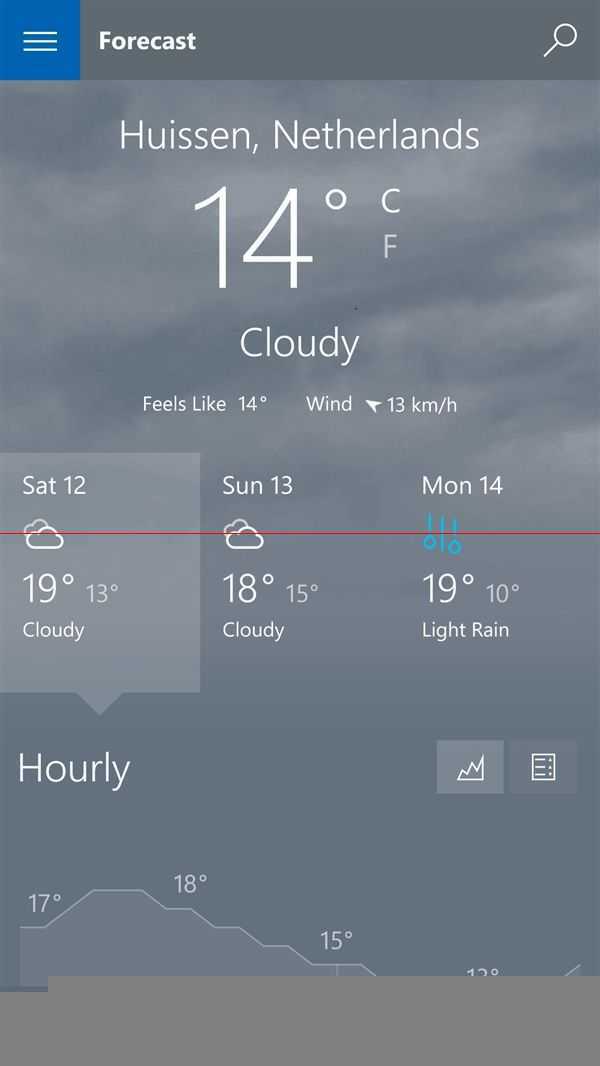Open the hamburger navigation menu
Image resolution: width=600 pixels, height=1066 pixels.
pyautogui.click(x=40, y=40)
